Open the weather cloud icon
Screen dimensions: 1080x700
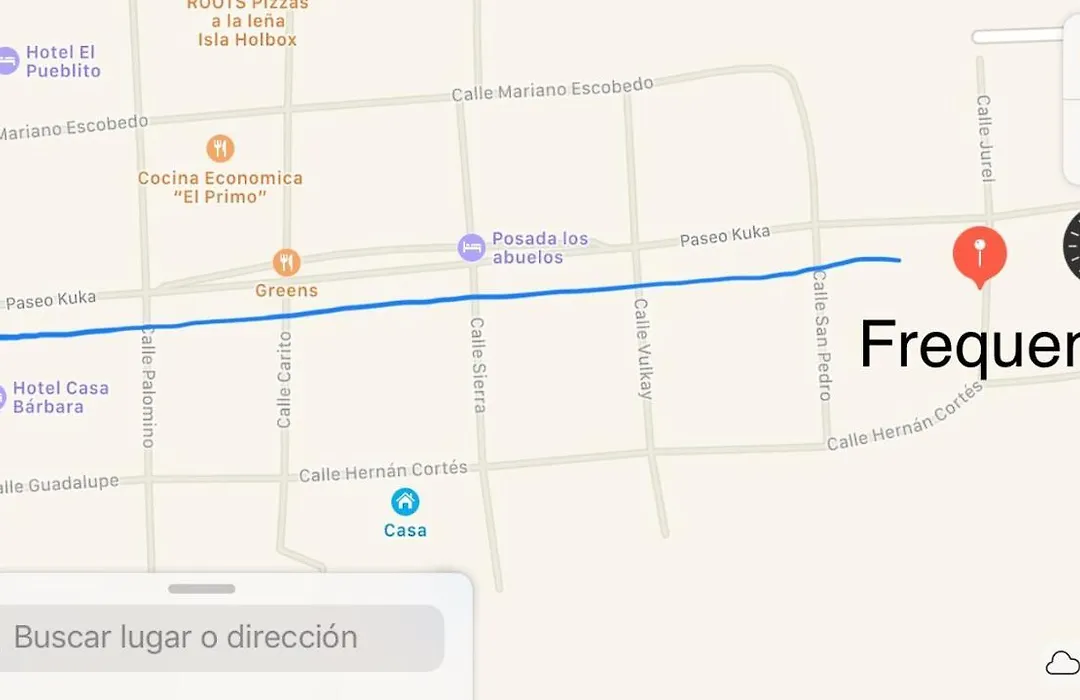tap(1061, 663)
